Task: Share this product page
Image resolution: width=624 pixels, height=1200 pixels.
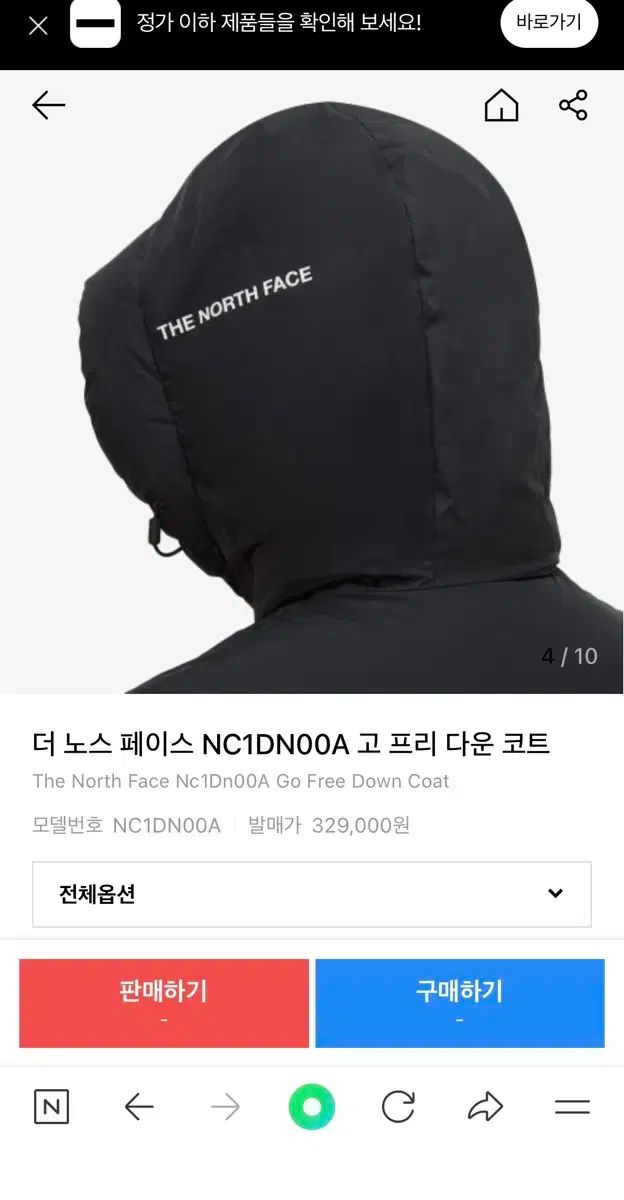Action: (x=573, y=105)
